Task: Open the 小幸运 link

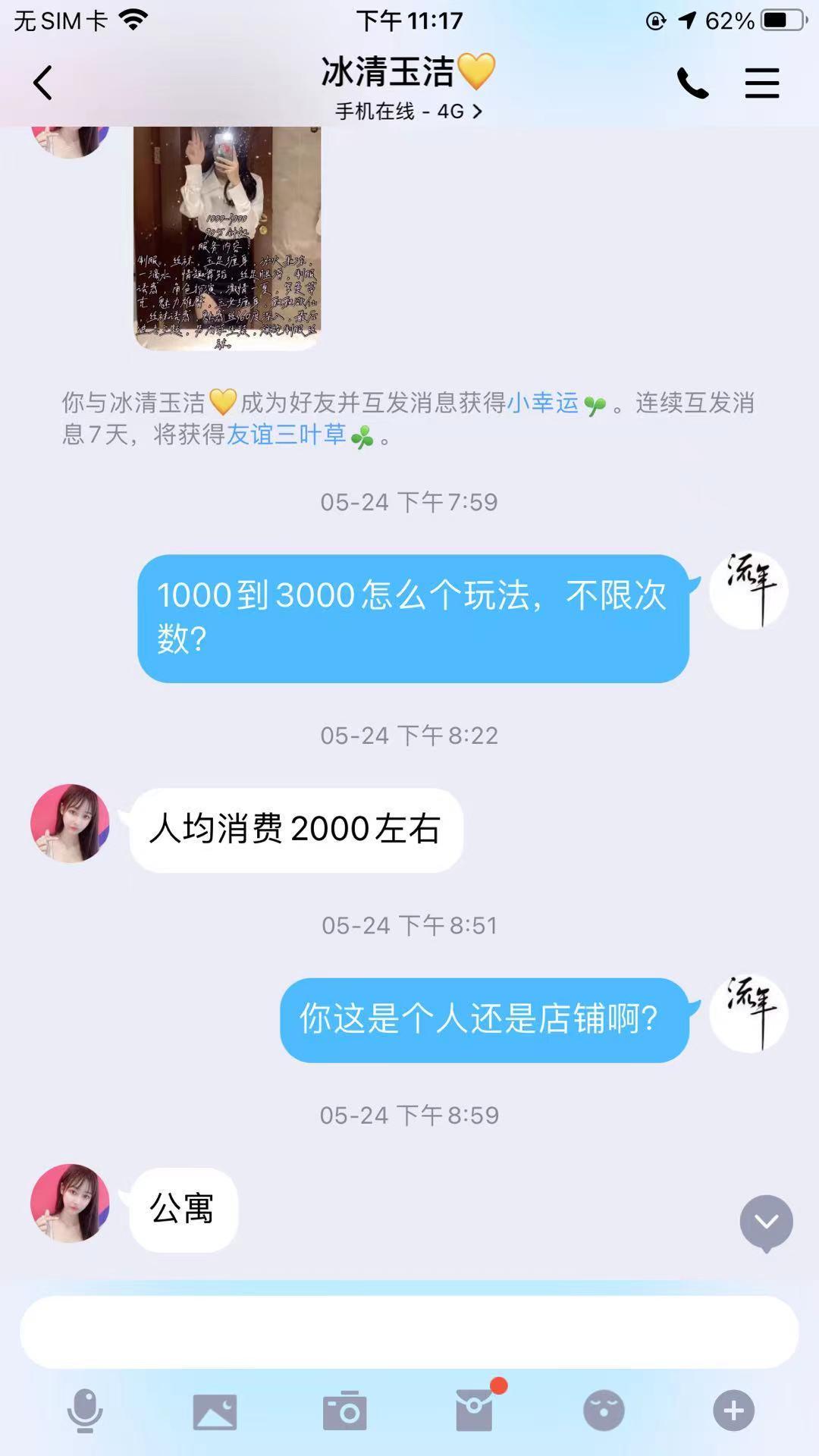Action: coord(543,403)
